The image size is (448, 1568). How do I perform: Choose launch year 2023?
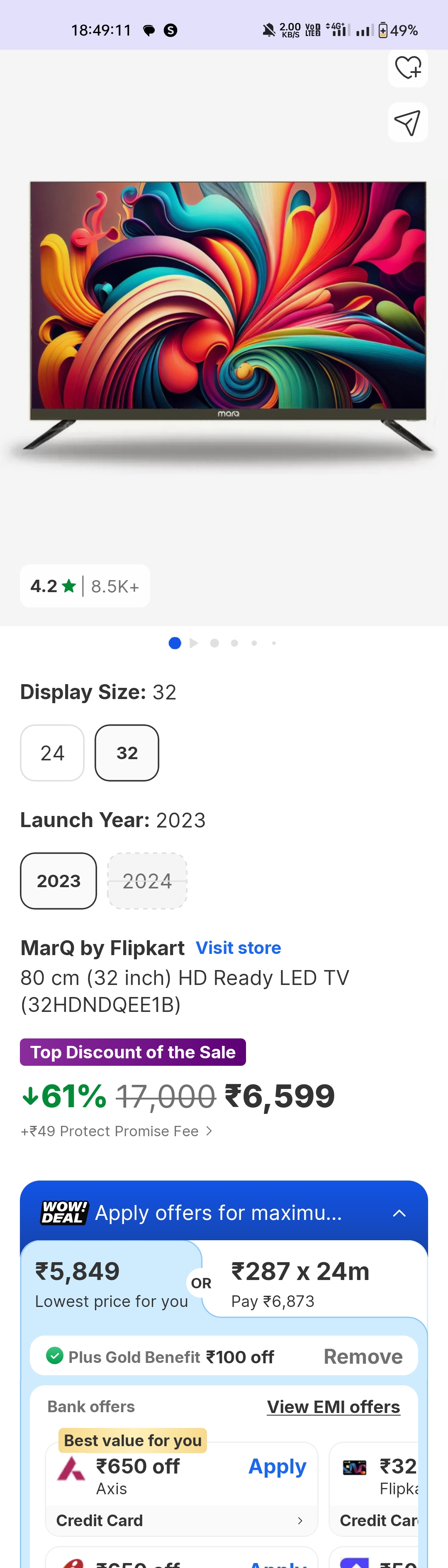coord(58,881)
